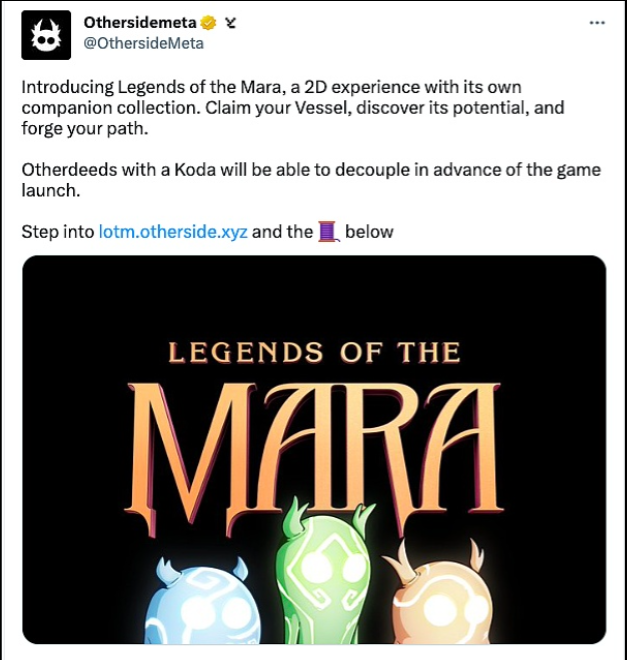Open the lotm.otherside.xyz link

pos(172,232)
